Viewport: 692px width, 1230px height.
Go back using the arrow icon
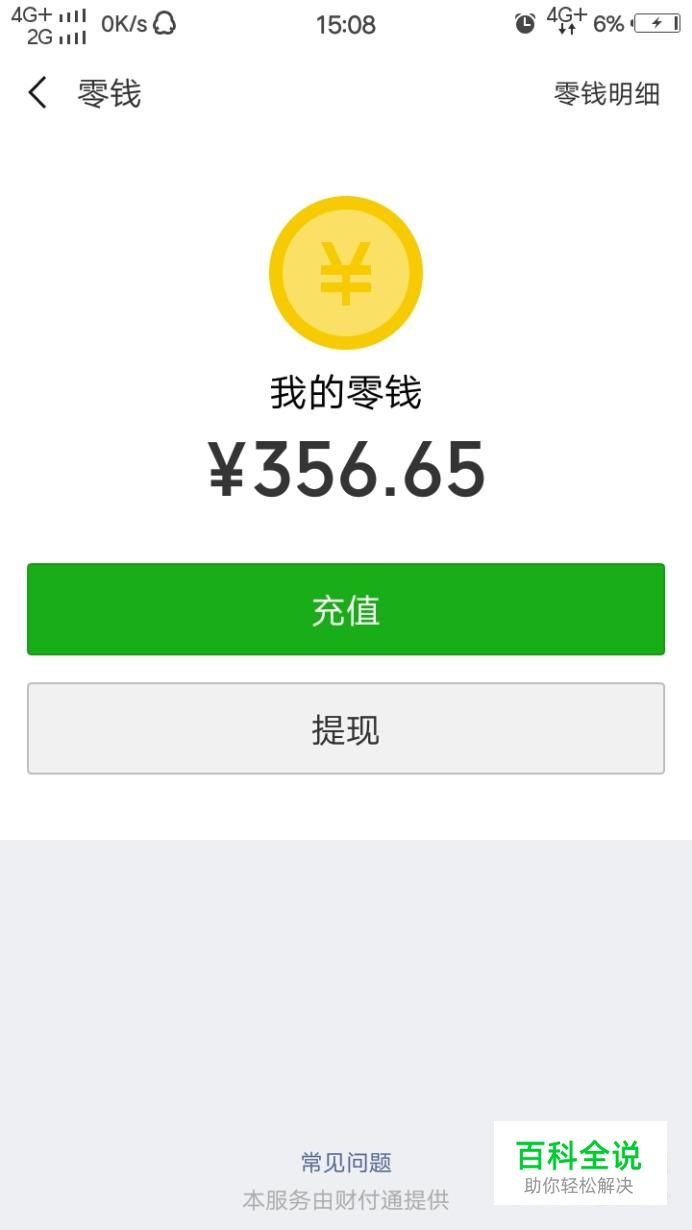pyautogui.click(x=37, y=94)
